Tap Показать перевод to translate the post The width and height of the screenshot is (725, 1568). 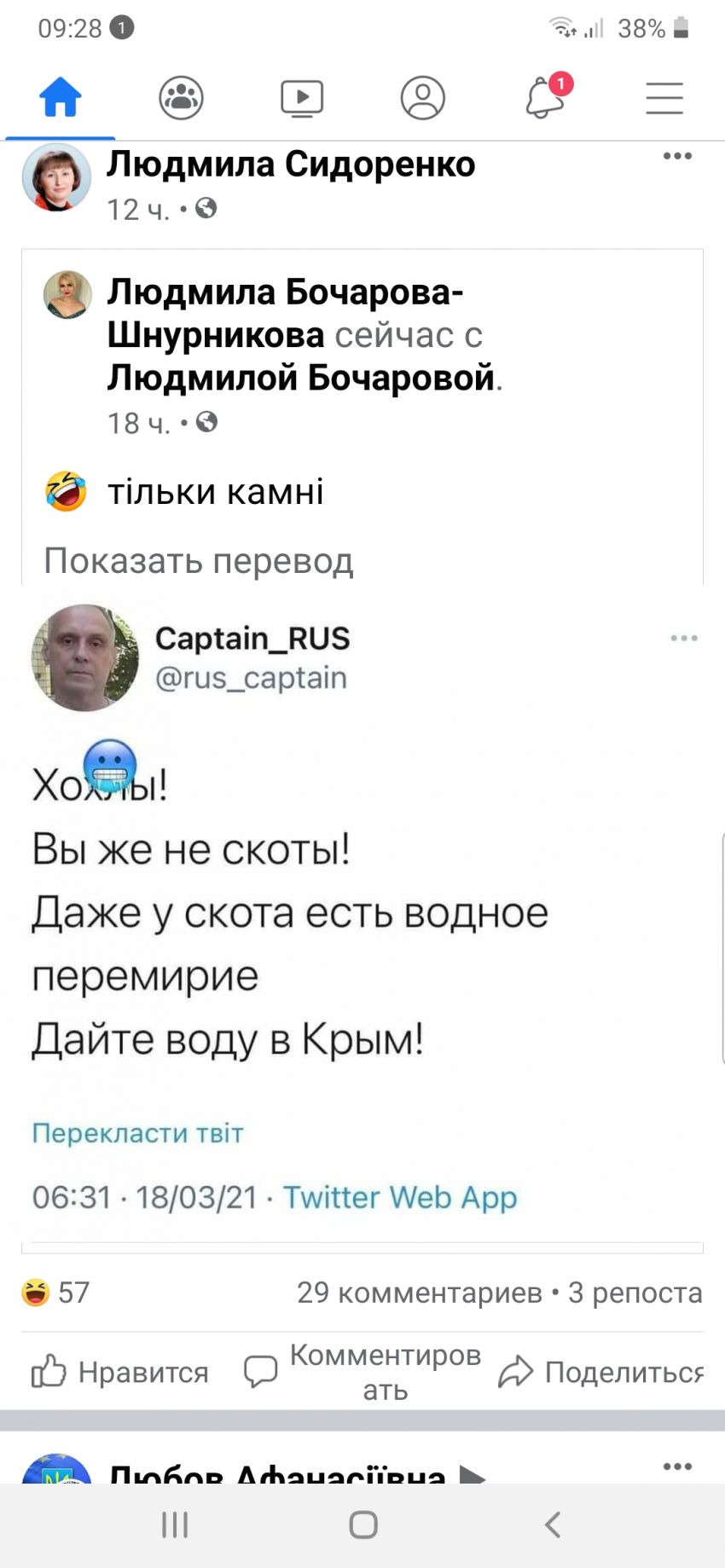coord(199,561)
